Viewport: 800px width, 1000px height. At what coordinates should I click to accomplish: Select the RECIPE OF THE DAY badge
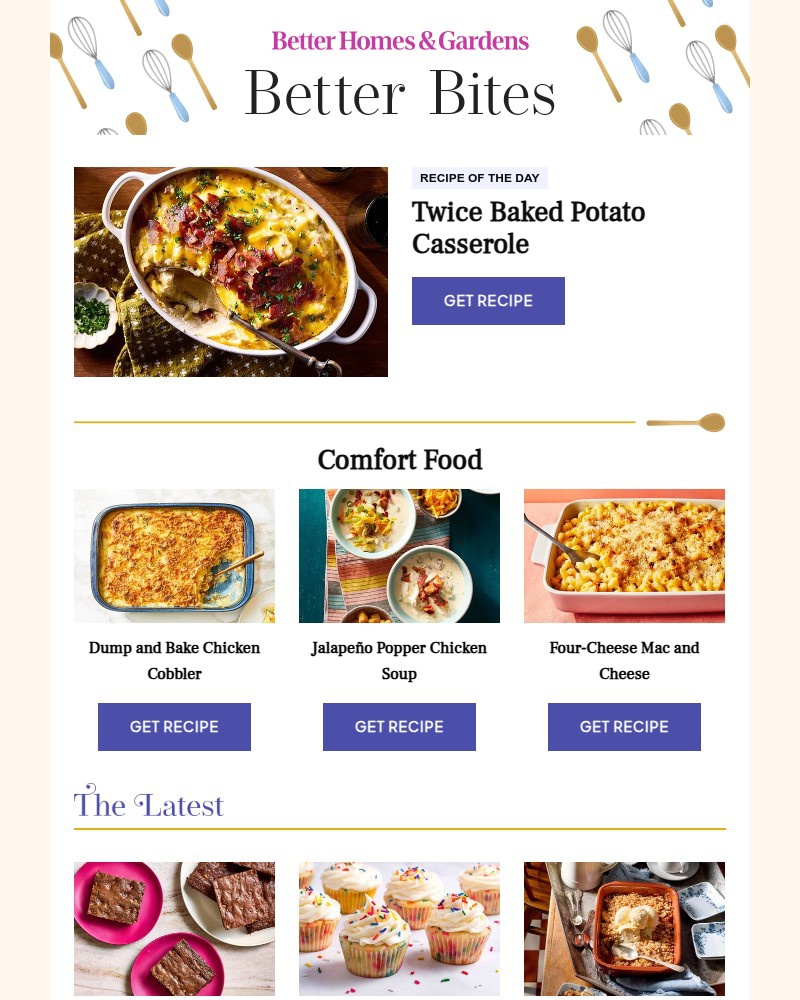479,178
